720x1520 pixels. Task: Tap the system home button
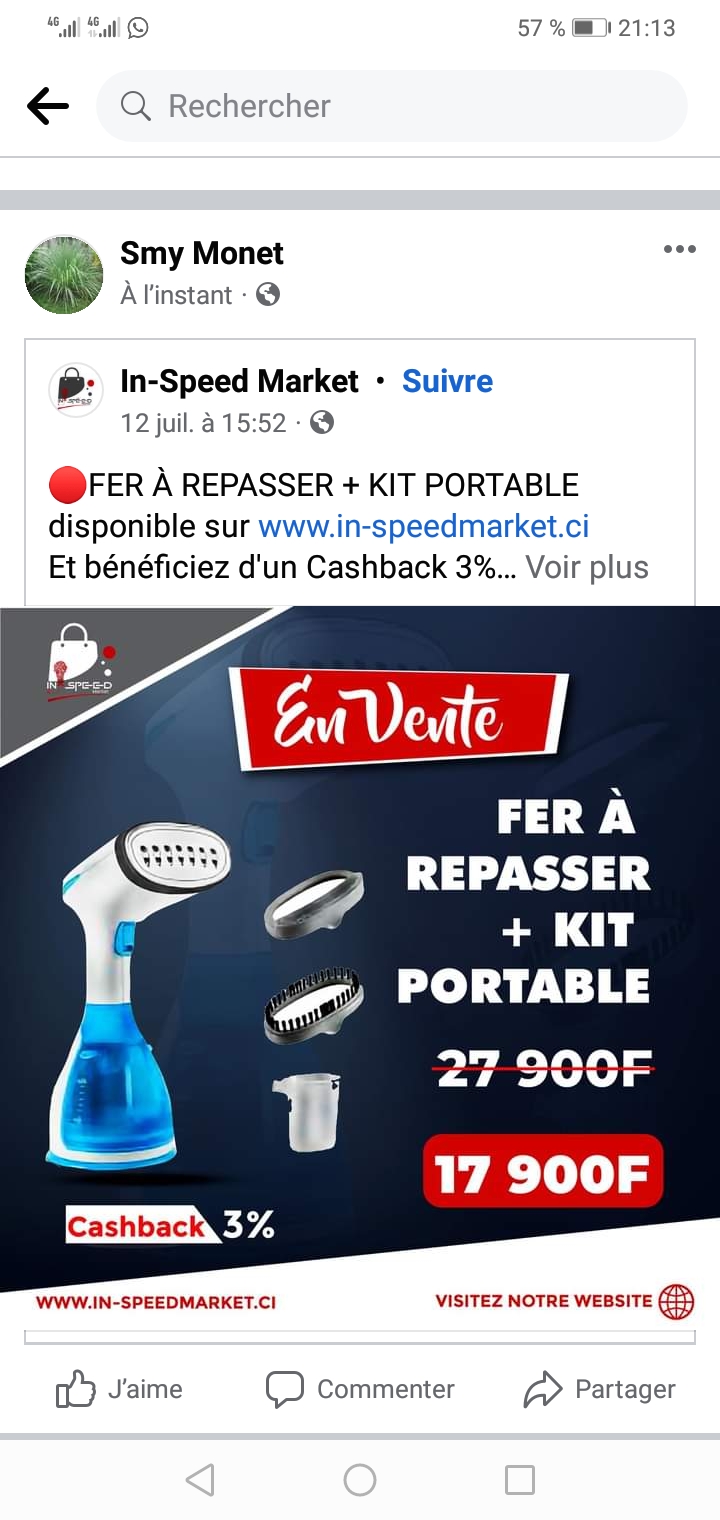360,1480
